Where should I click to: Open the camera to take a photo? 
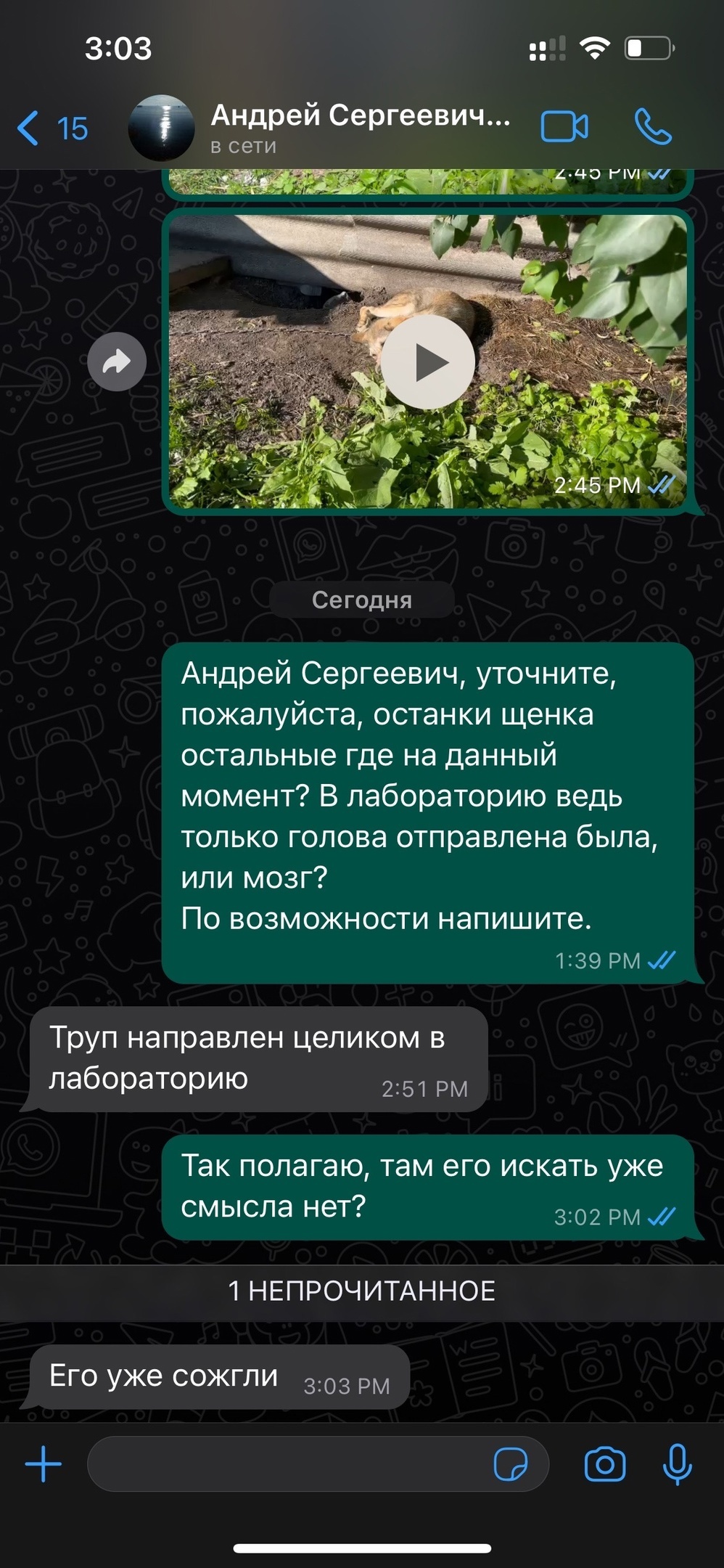pos(604,1464)
